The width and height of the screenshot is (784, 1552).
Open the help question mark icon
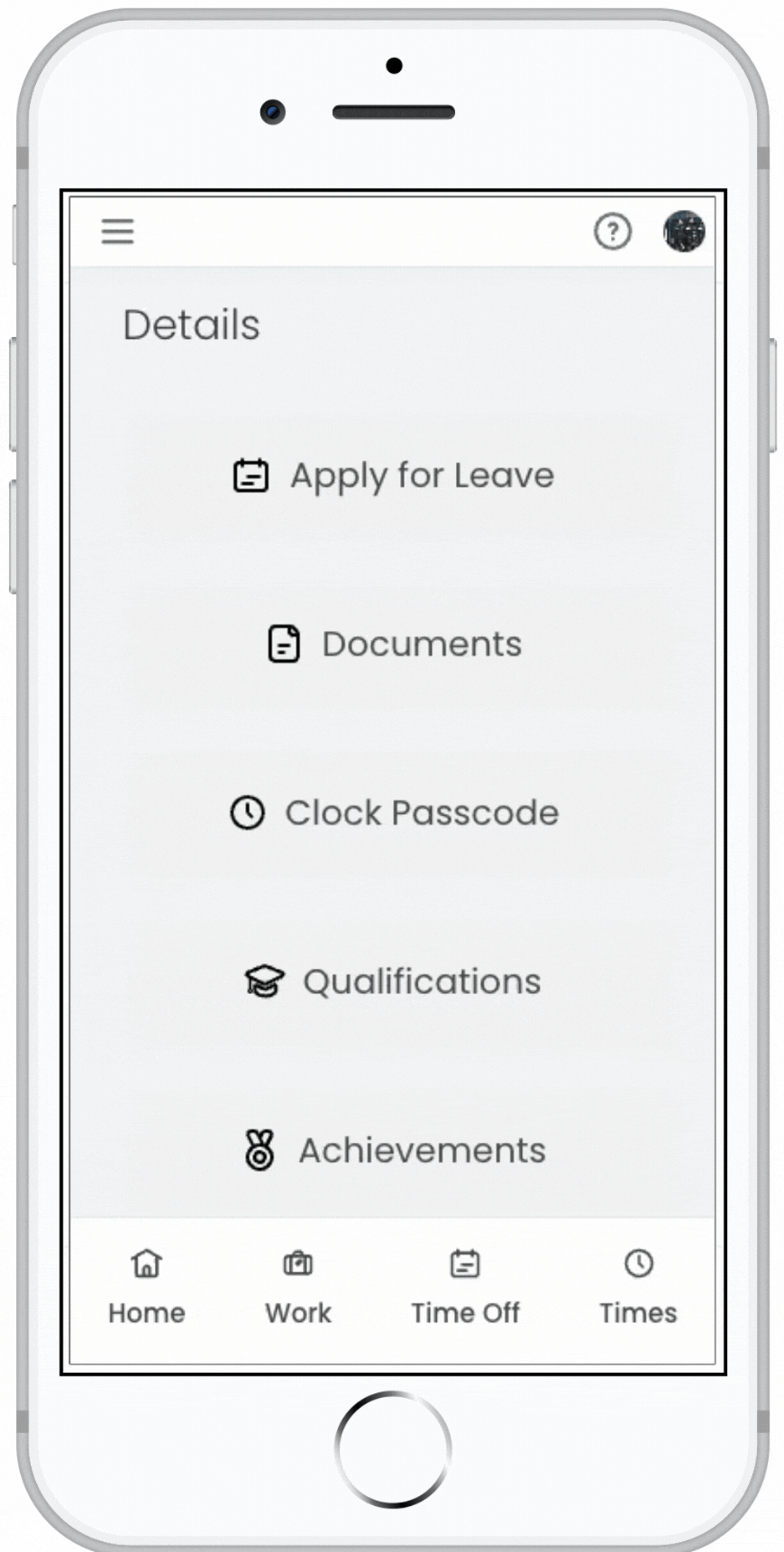612,232
